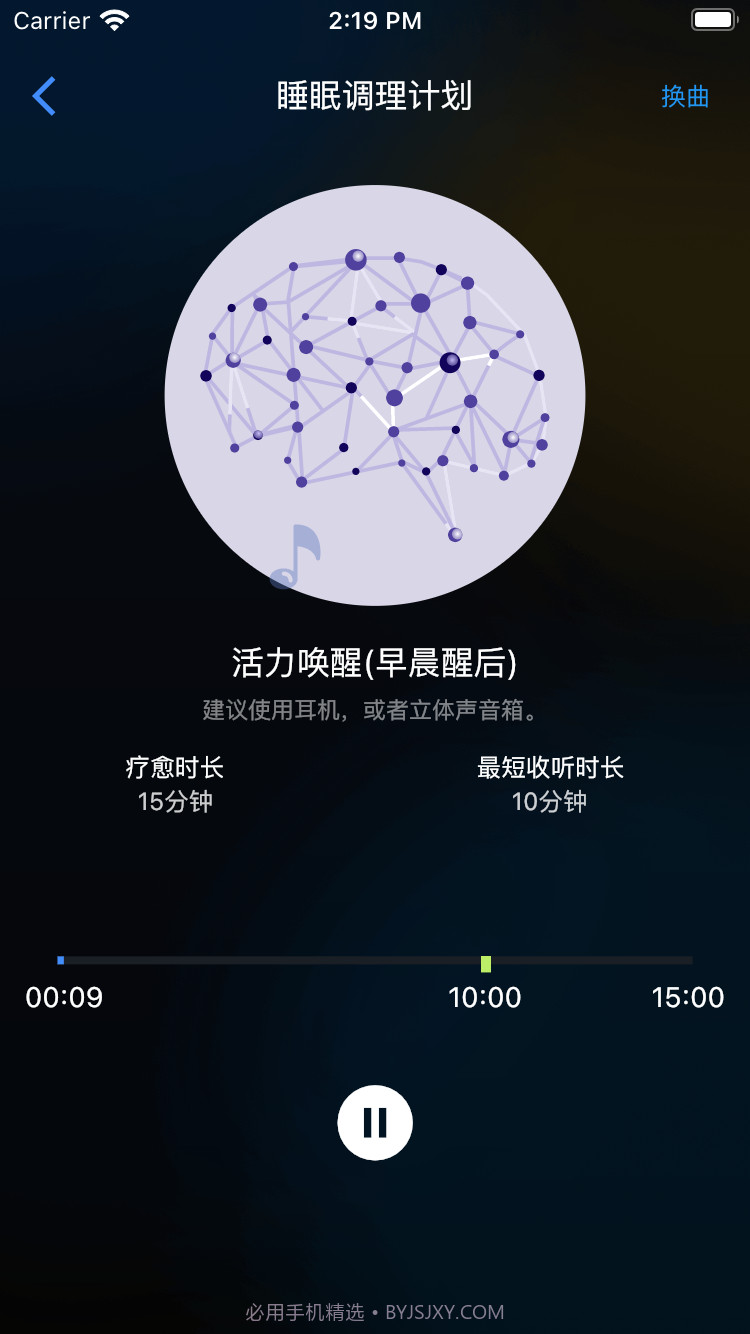Tap the Wi-Fi icon in status bar
Viewport: 750px width, 1334px height.
tap(114, 19)
